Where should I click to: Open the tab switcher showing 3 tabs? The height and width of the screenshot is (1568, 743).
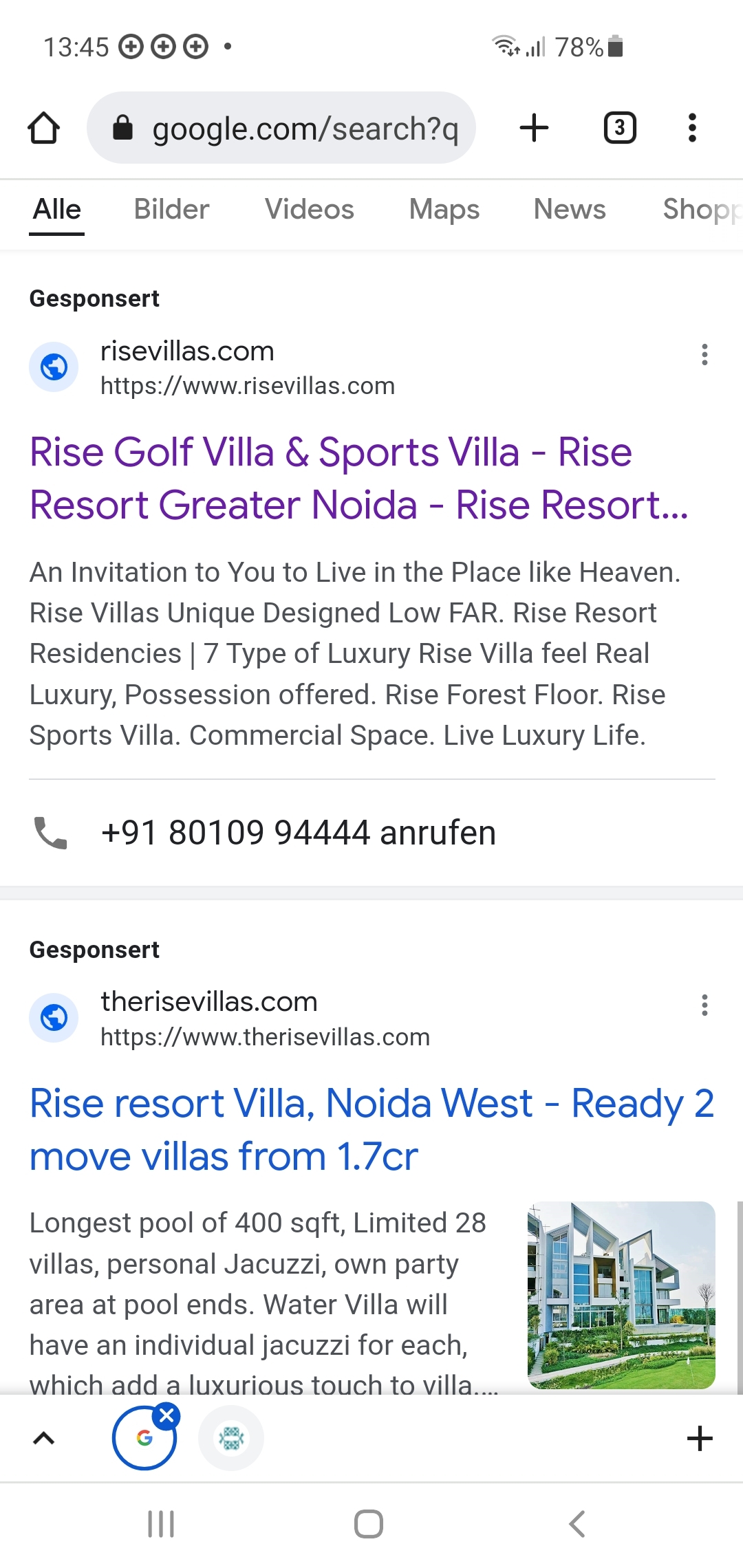point(620,128)
